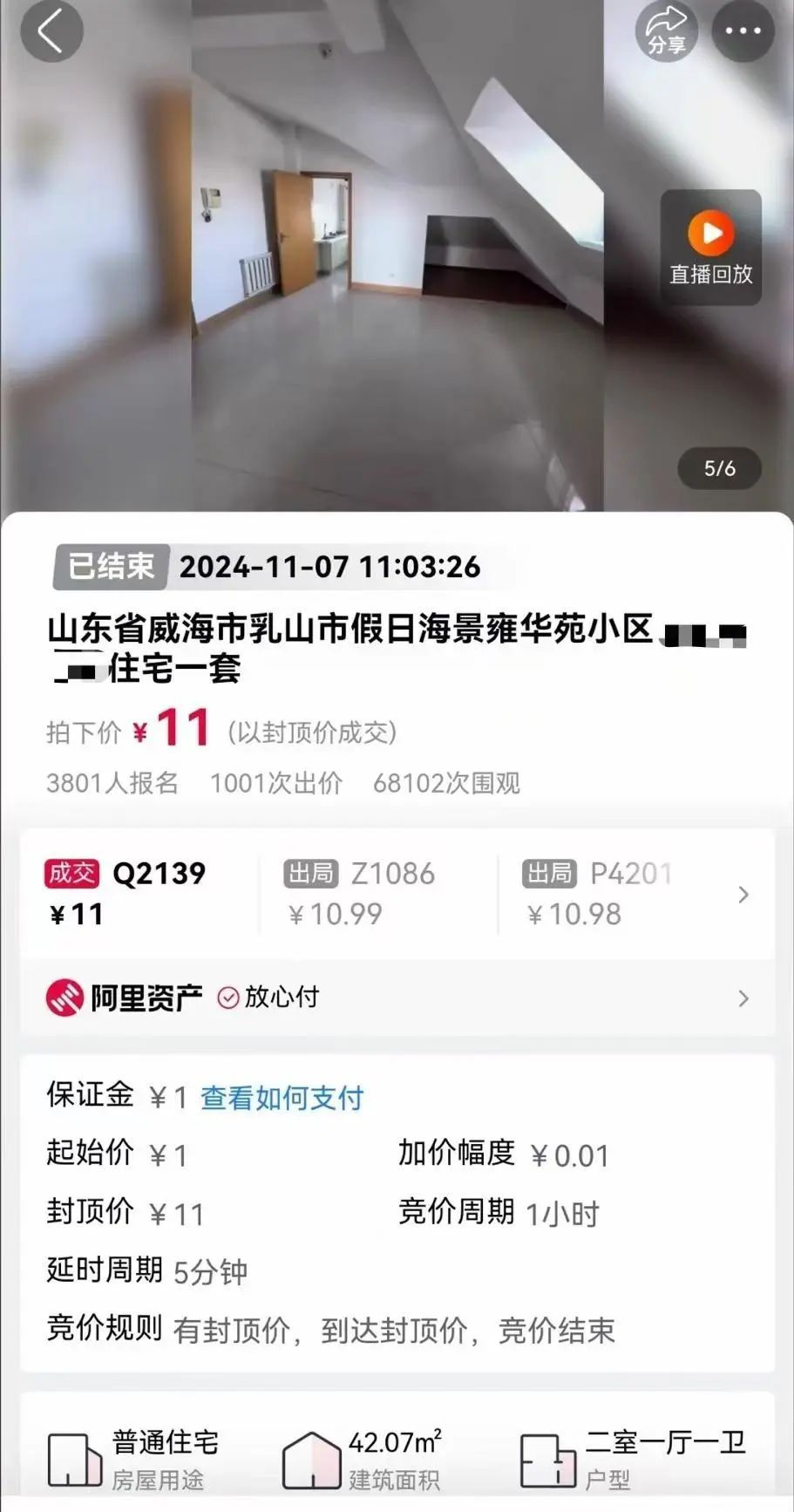
Task: Open the 阿里资产 放心付 row
Action: pos(397,998)
